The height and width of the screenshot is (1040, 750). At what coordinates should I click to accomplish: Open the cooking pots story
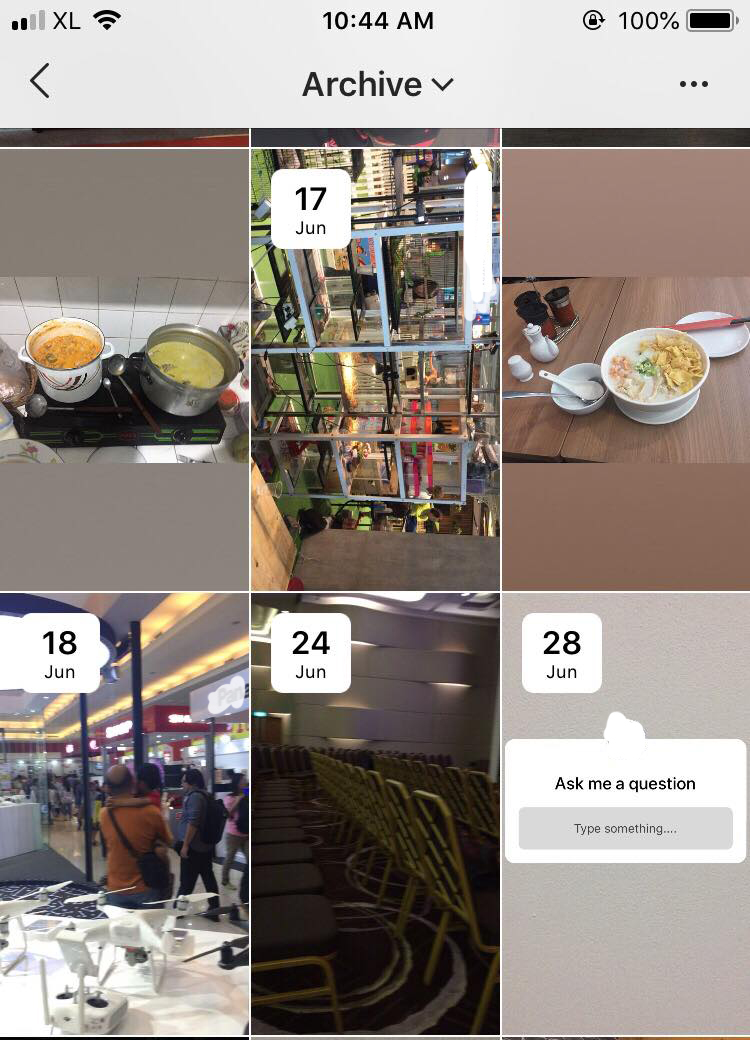pyautogui.click(x=124, y=370)
